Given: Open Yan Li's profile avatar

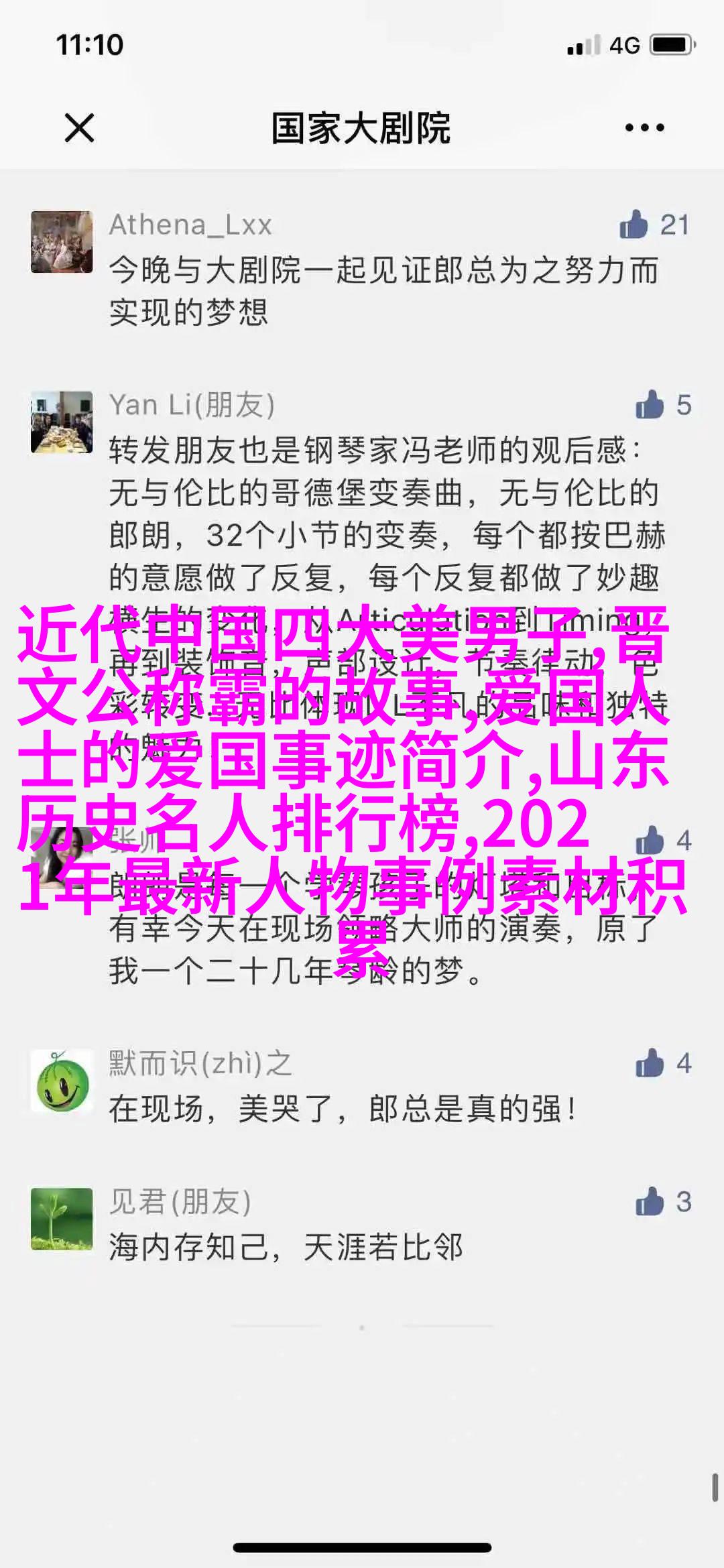Looking at the screenshot, I should click(62, 422).
